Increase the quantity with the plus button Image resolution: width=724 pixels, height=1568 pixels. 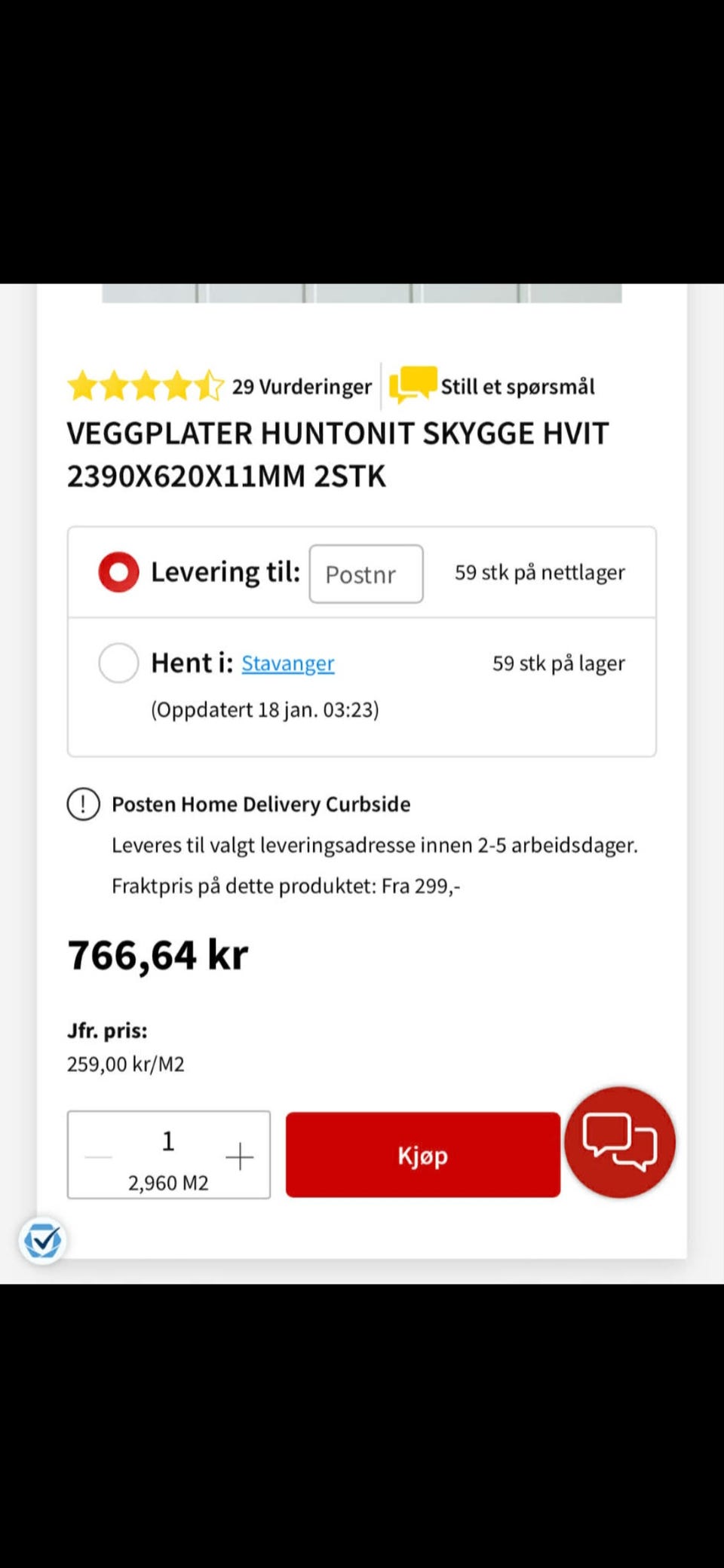point(240,1156)
